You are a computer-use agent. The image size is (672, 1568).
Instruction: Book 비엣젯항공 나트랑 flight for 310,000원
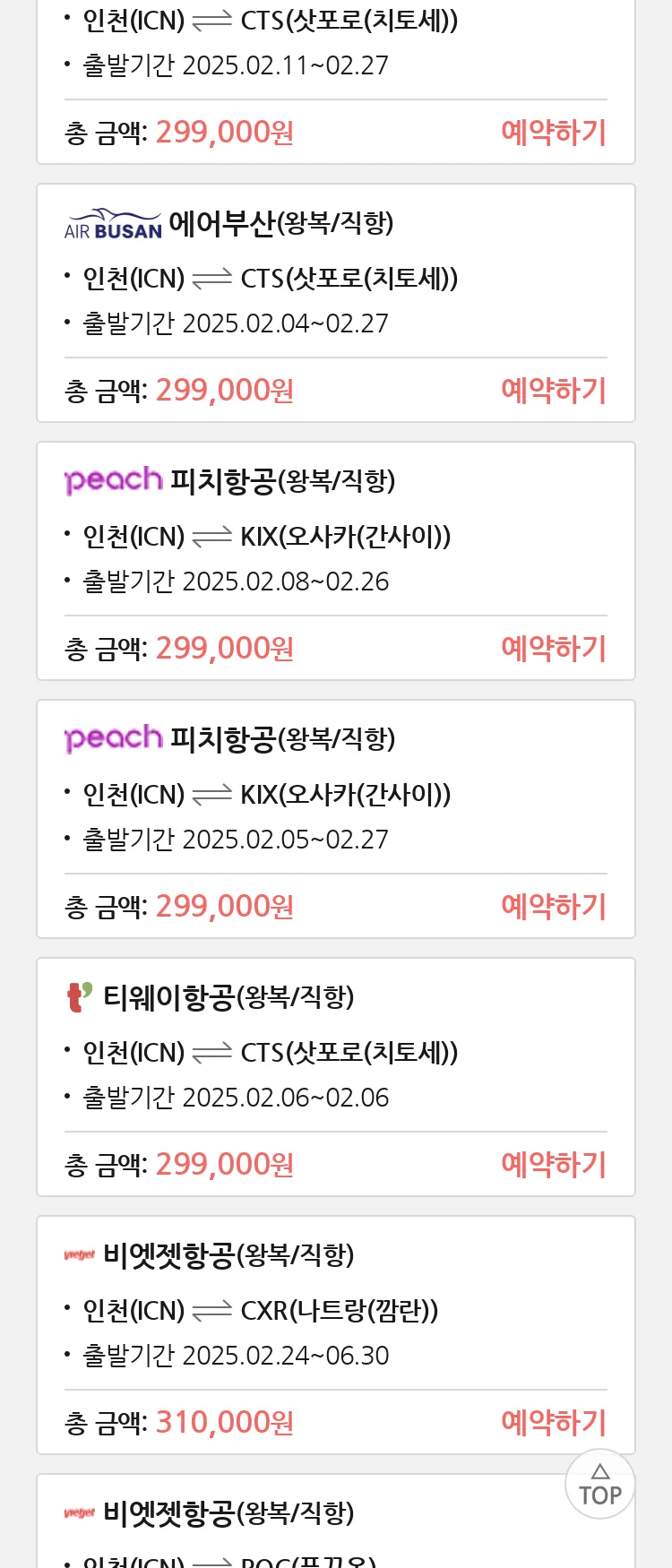(554, 1423)
